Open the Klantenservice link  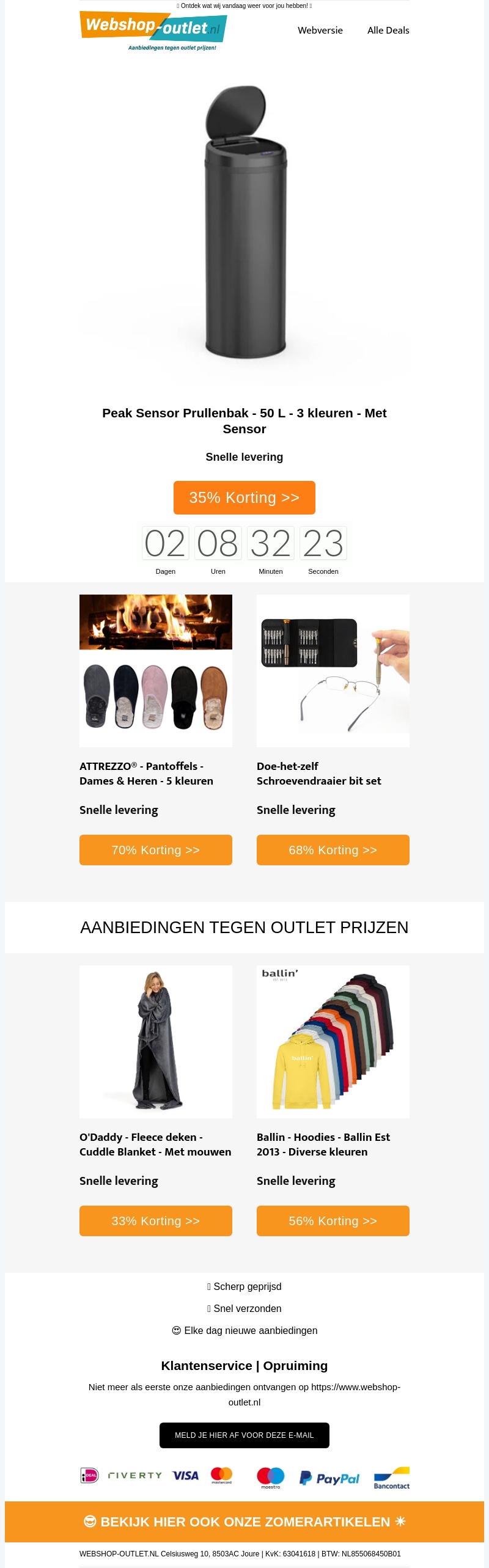pos(206,1366)
